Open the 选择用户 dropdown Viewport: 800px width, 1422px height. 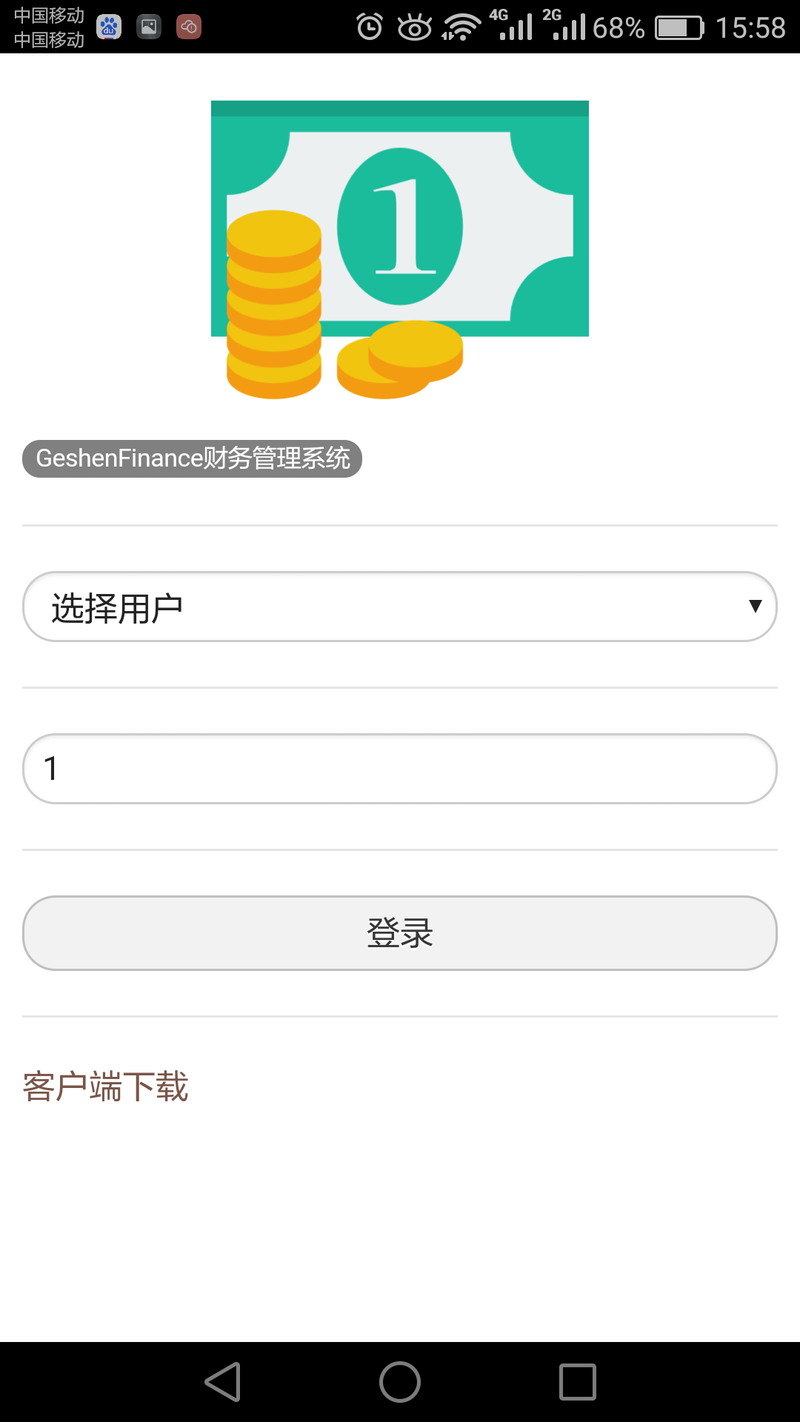(400, 607)
